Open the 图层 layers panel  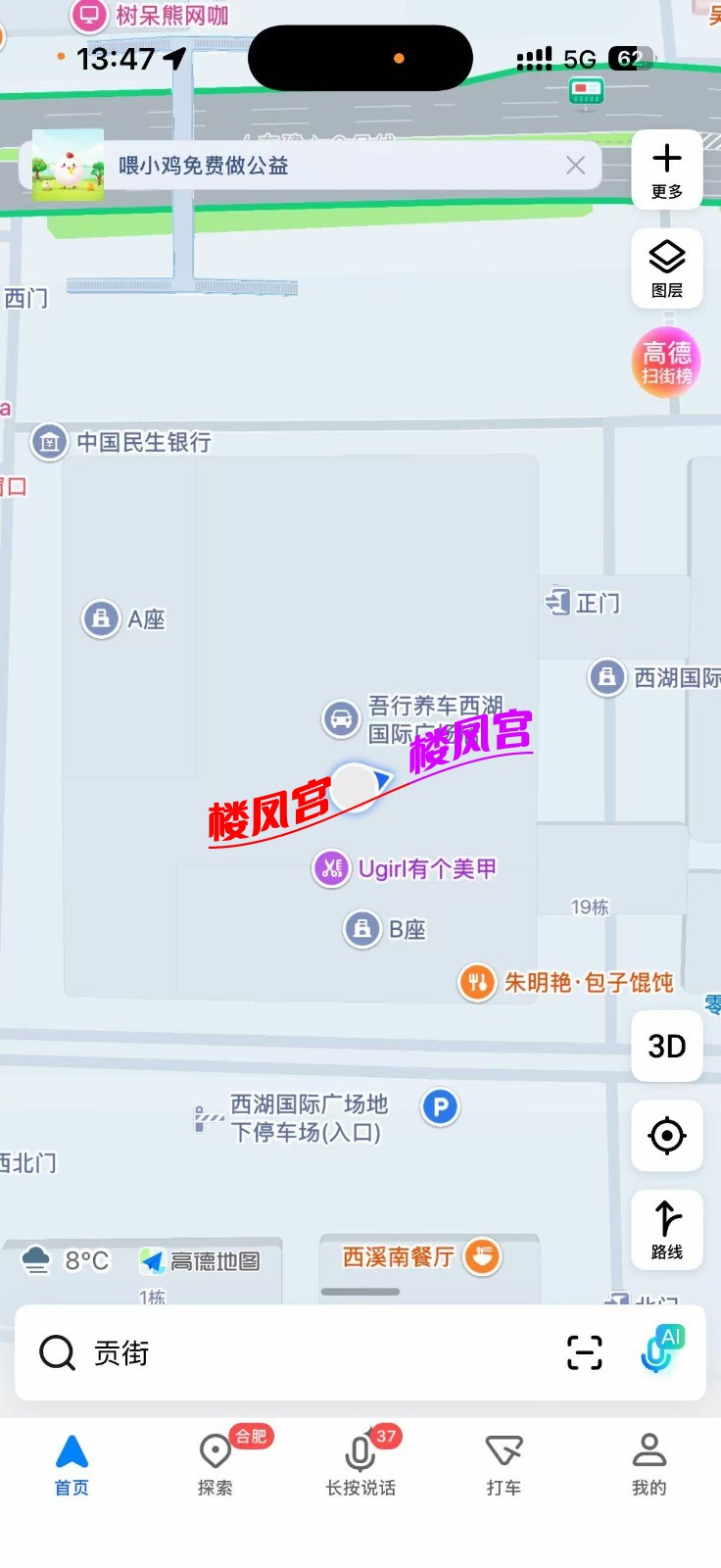pyautogui.click(x=667, y=268)
